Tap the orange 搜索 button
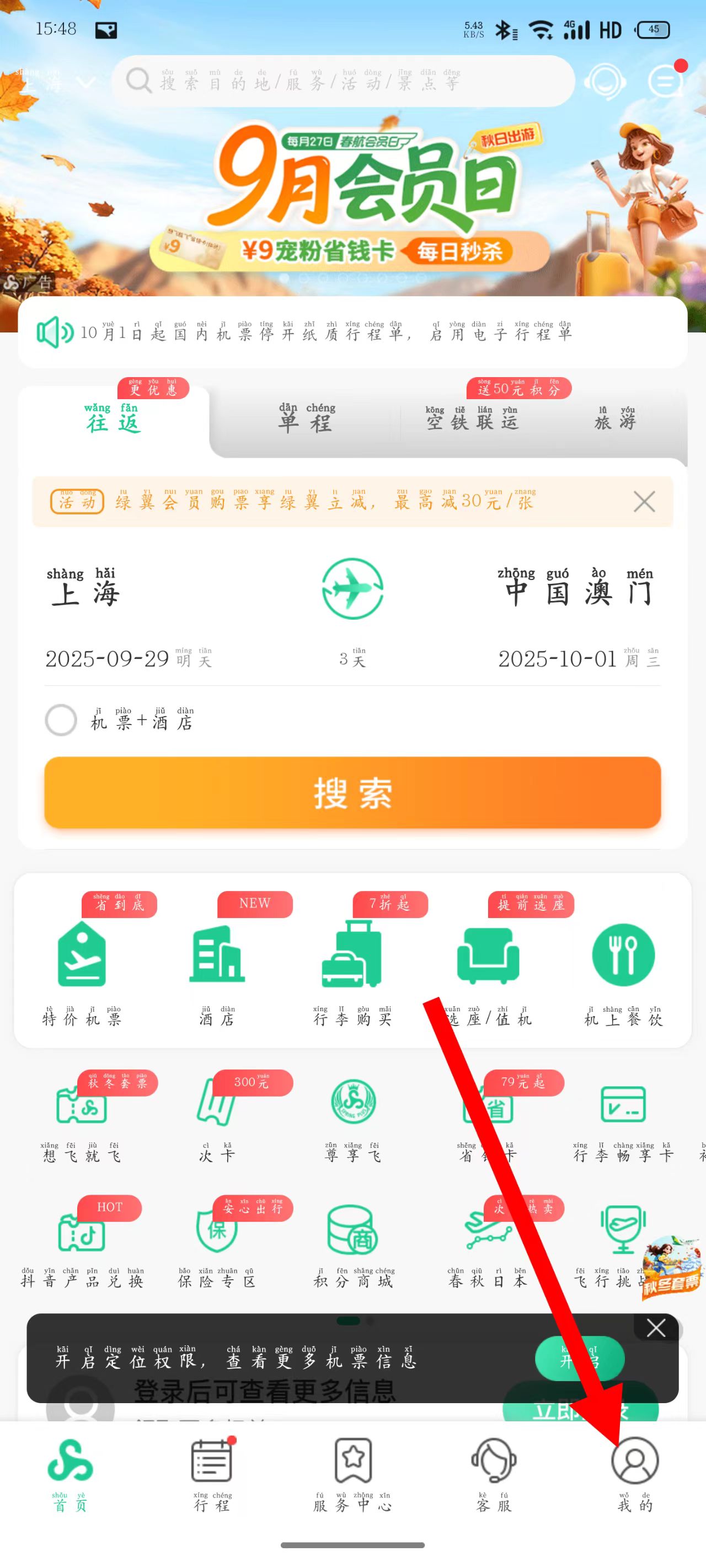Screen dimensions: 706x1568 352,792
